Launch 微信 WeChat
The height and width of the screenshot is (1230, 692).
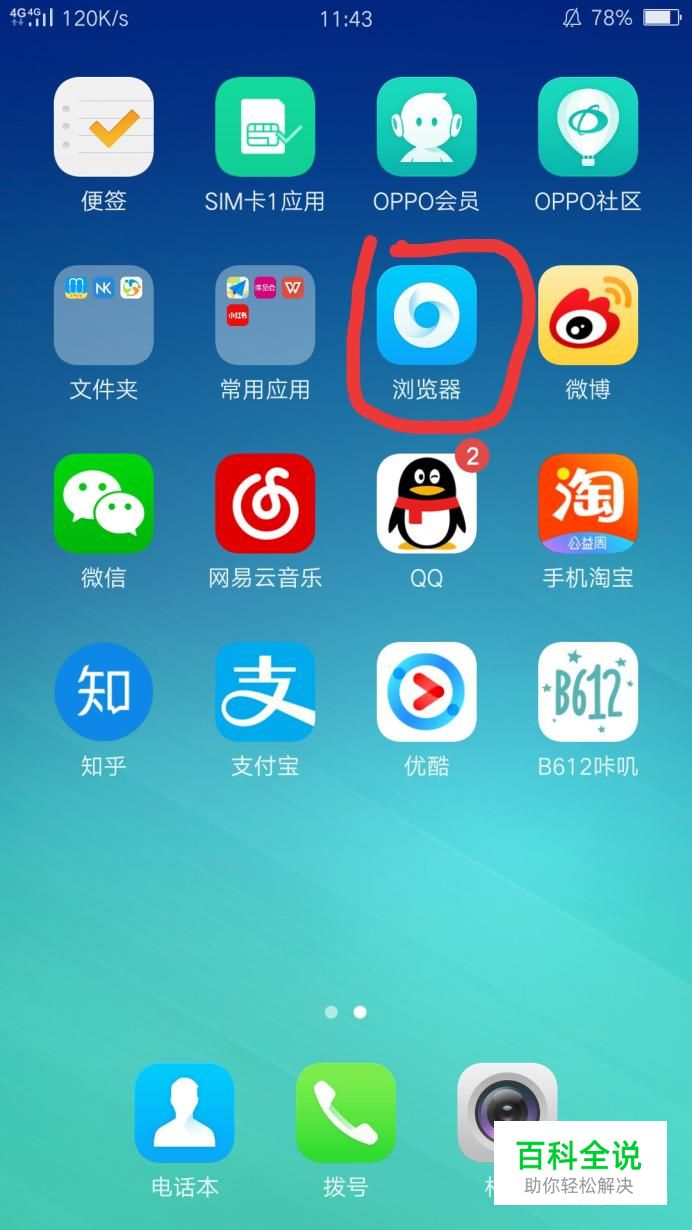point(103,503)
